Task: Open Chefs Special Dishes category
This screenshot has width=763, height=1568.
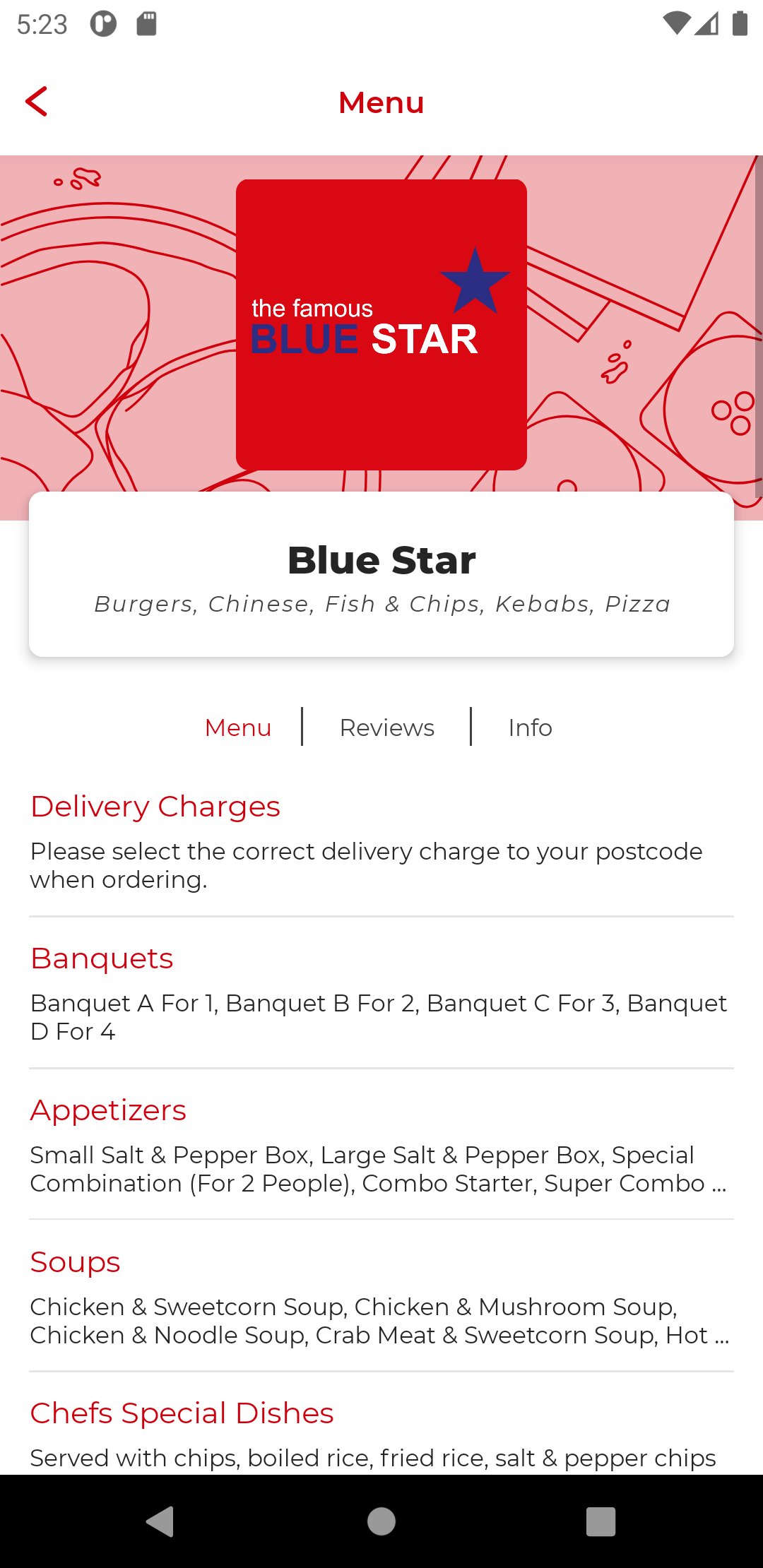Action: (182, 1413)
